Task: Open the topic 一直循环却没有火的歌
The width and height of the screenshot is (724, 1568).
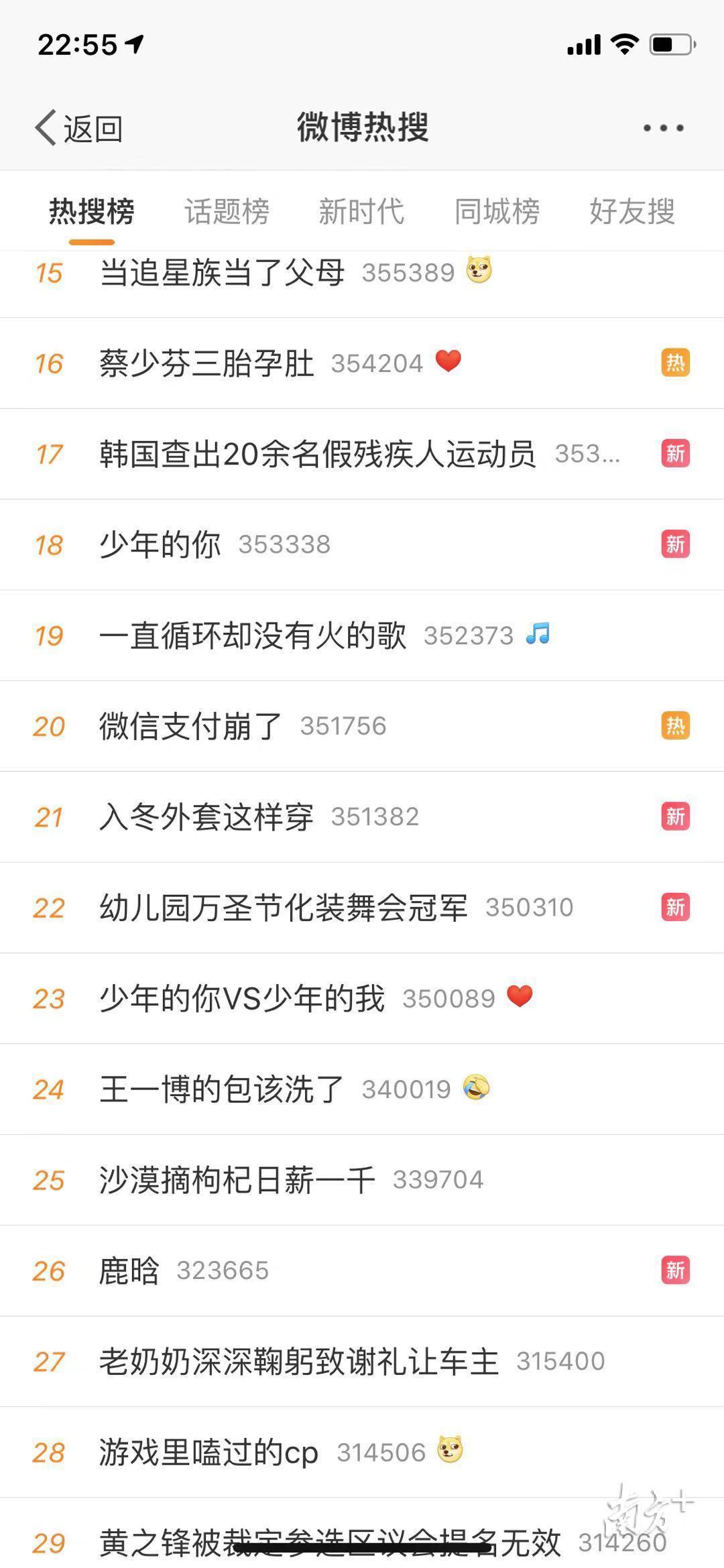Action: (253, 636)
